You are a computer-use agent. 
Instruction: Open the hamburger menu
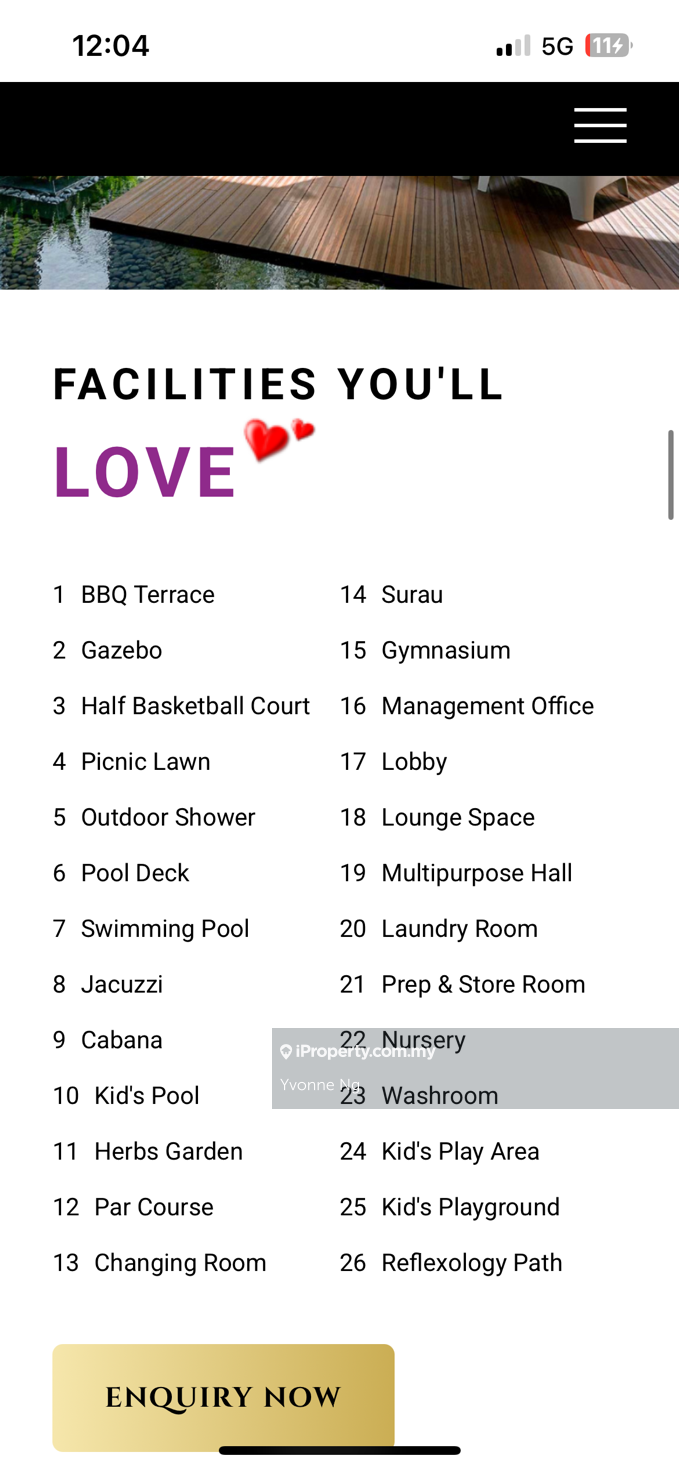pyautogui.click(x=600, y=126)
